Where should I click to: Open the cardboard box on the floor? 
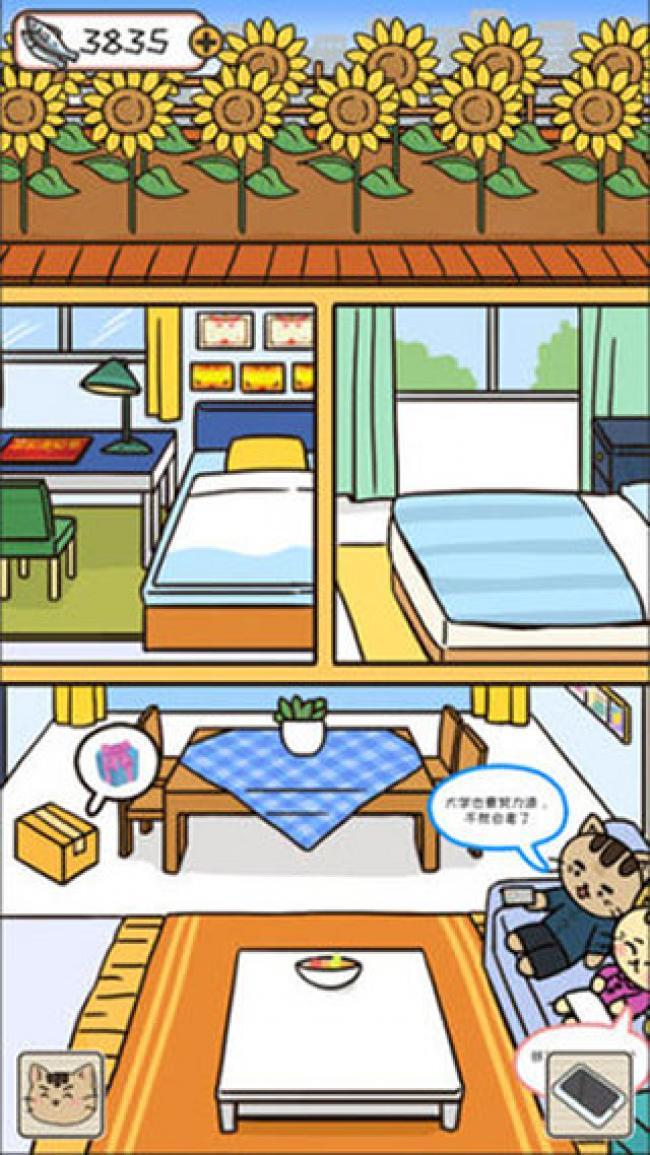tap(56, 845)
